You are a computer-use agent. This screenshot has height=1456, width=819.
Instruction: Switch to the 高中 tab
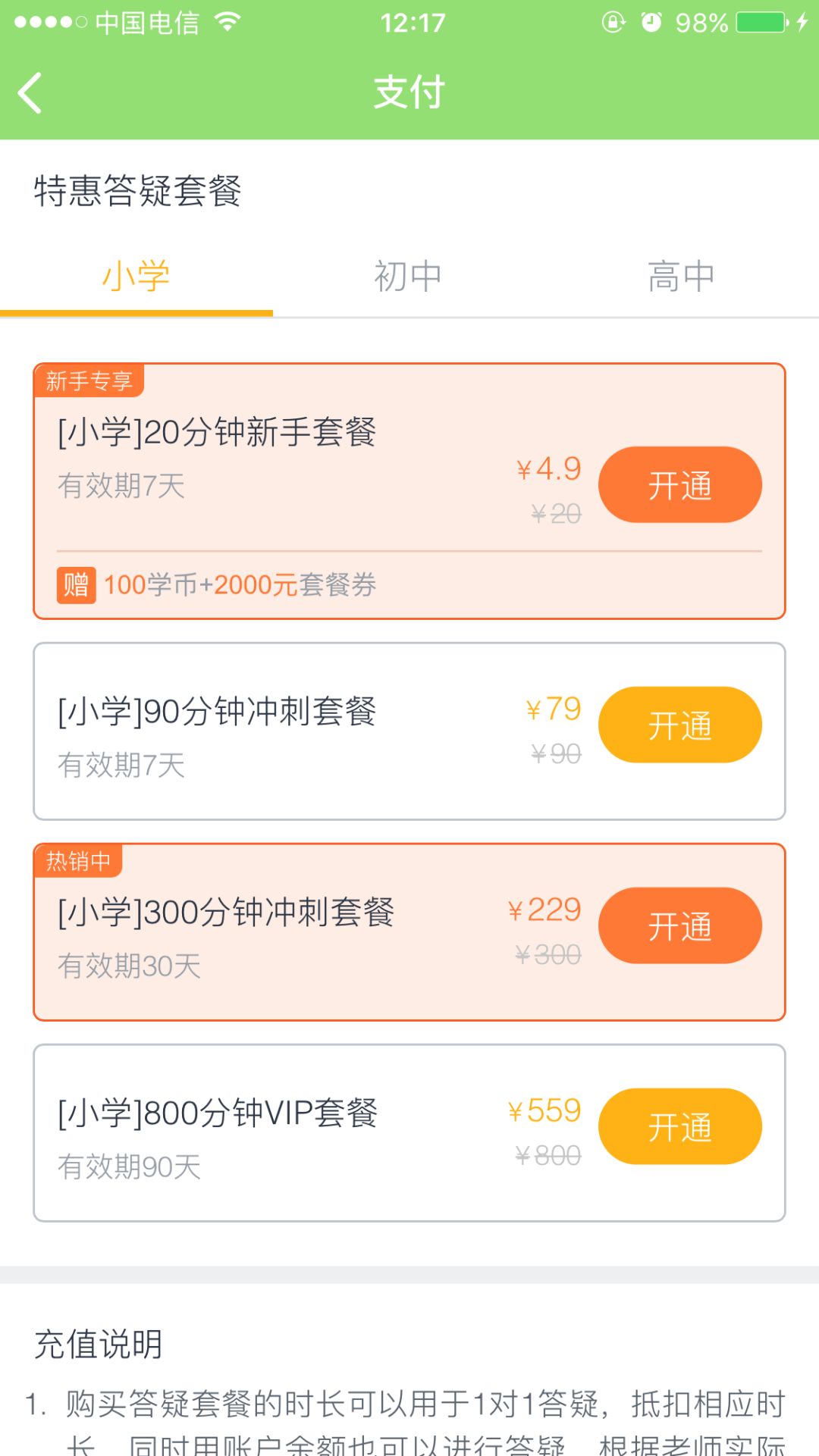(x=679, y=275)
